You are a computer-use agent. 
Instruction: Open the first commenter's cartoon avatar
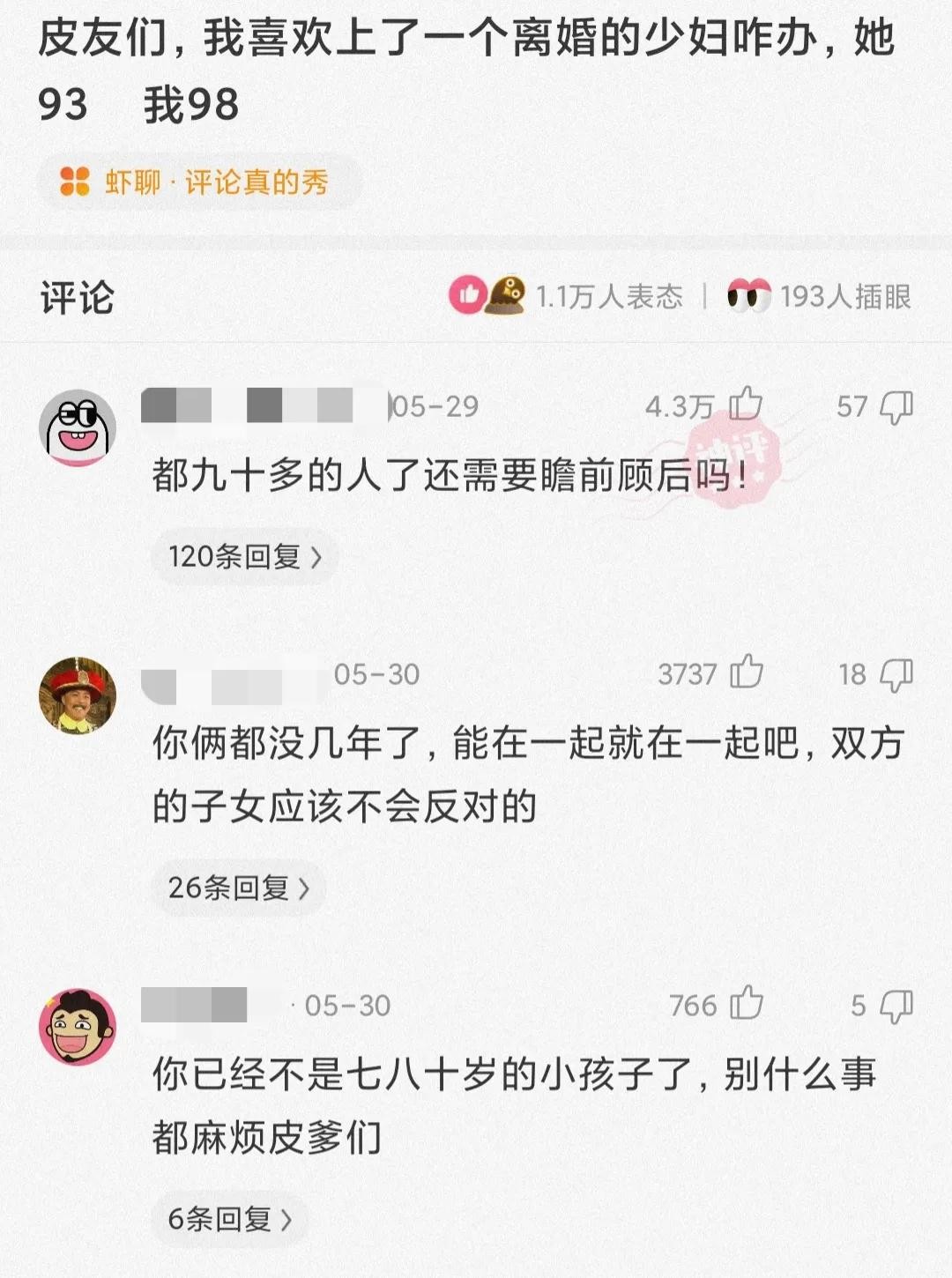78,428
